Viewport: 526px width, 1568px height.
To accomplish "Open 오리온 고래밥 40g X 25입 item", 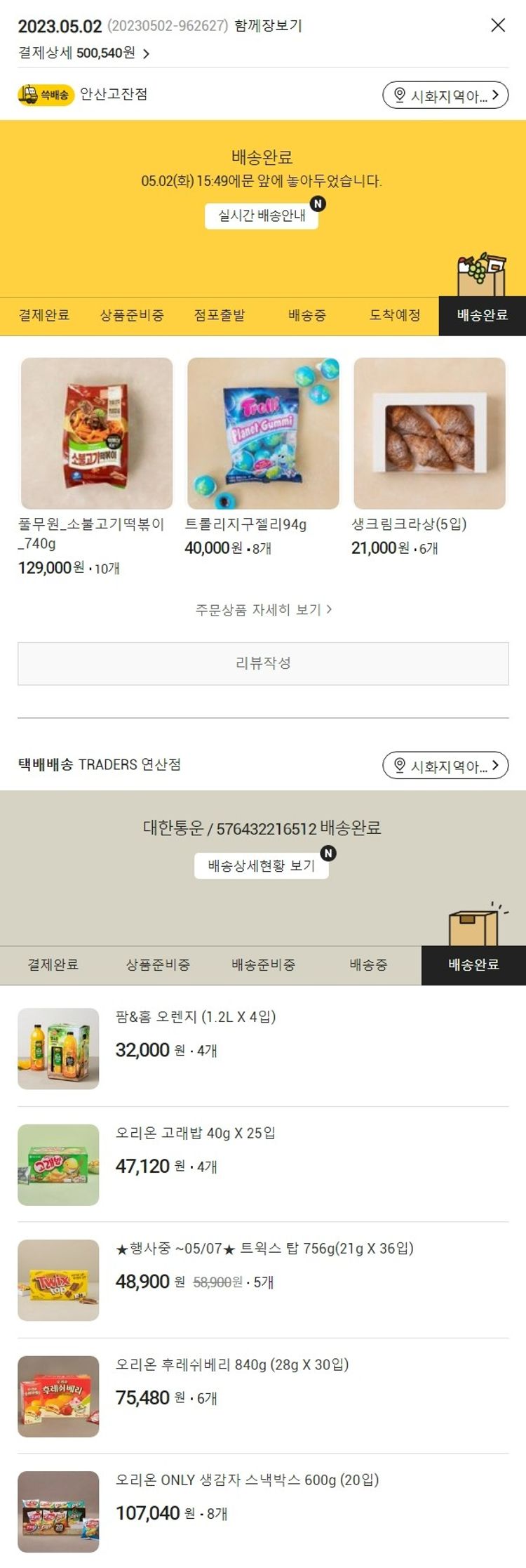I will tap(196, 1133).
